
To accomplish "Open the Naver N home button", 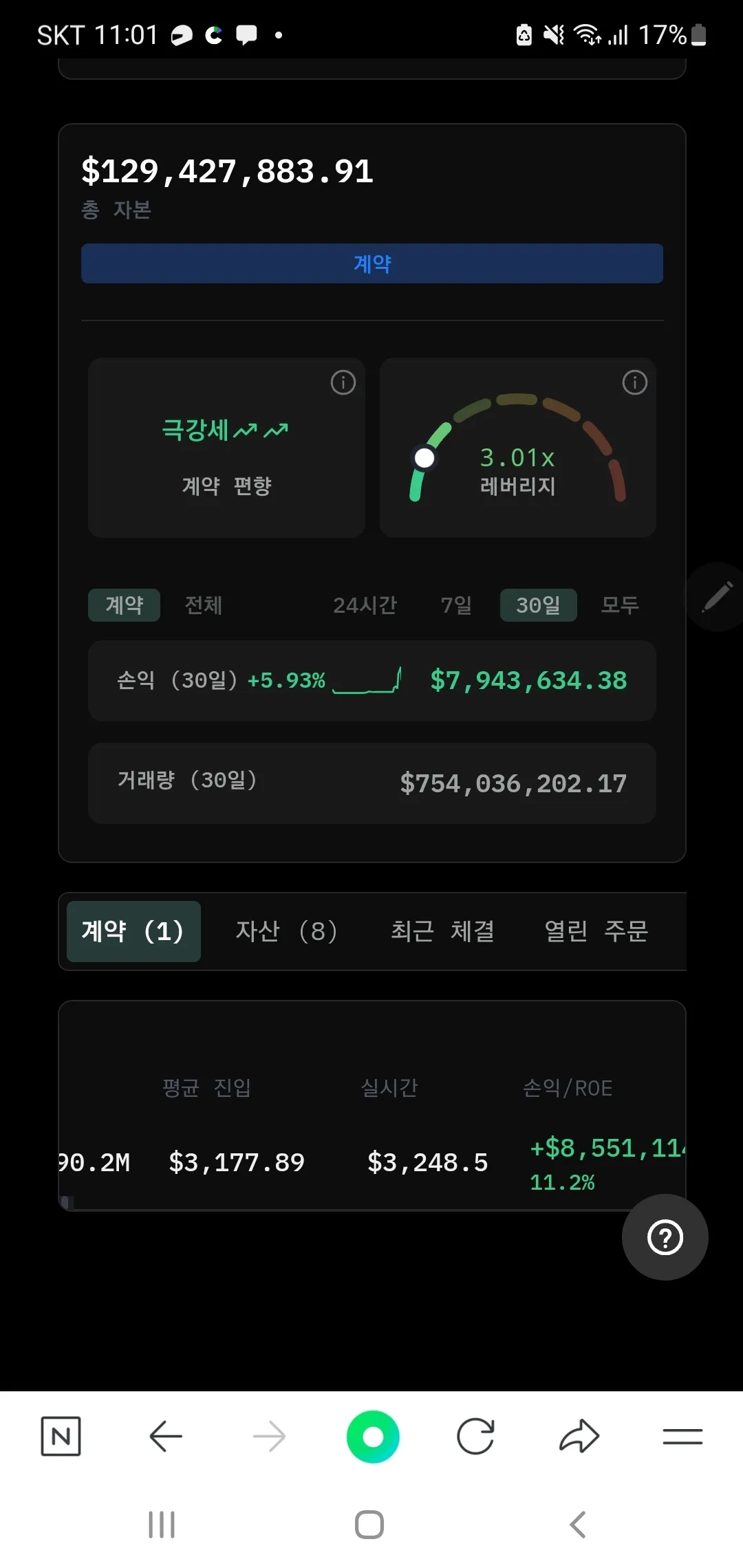I will point(61,1436).
